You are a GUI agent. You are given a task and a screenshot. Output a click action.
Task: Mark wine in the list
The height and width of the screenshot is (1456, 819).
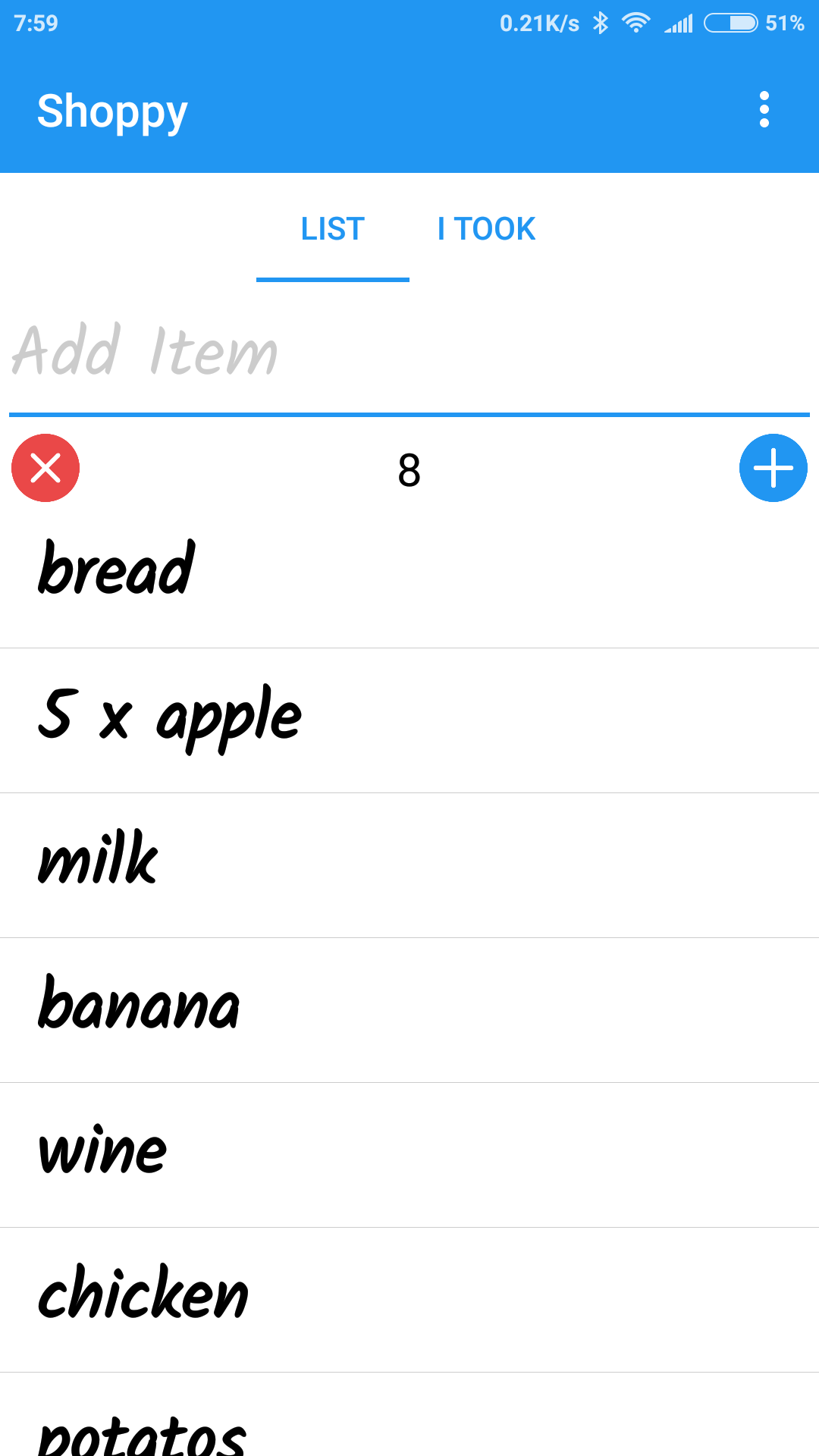pyautogui.click(x=409, y=1154)
